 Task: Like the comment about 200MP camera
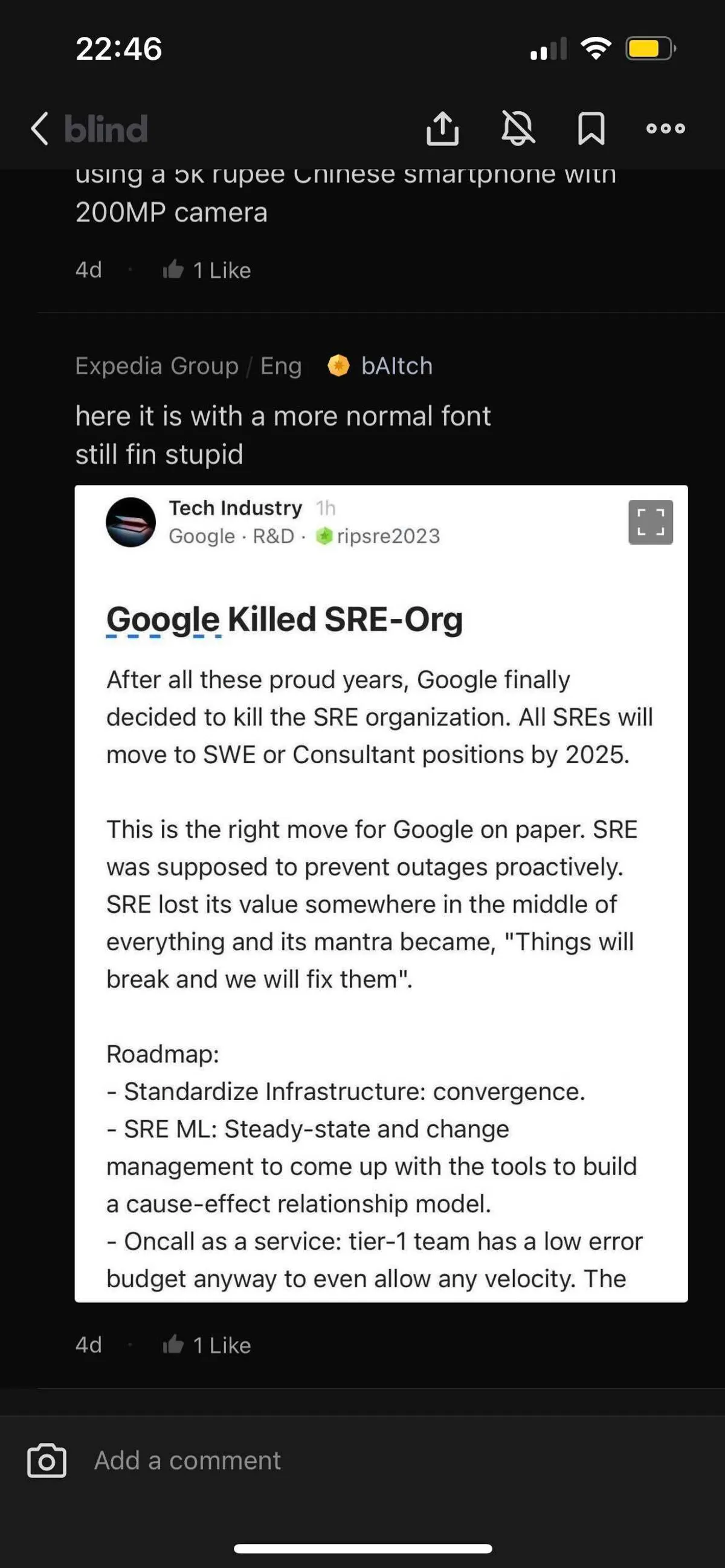pos(207,270)
